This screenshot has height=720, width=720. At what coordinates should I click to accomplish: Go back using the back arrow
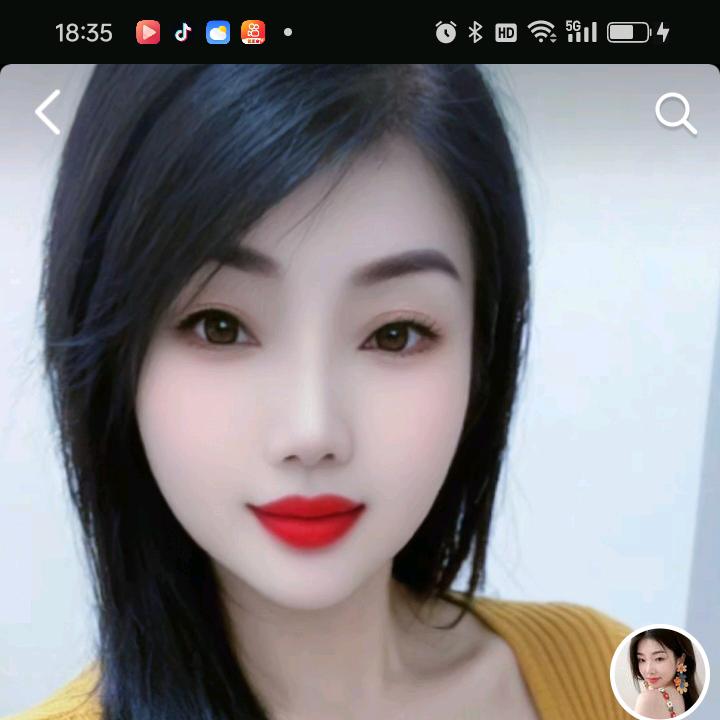click(x=48, y=112)
